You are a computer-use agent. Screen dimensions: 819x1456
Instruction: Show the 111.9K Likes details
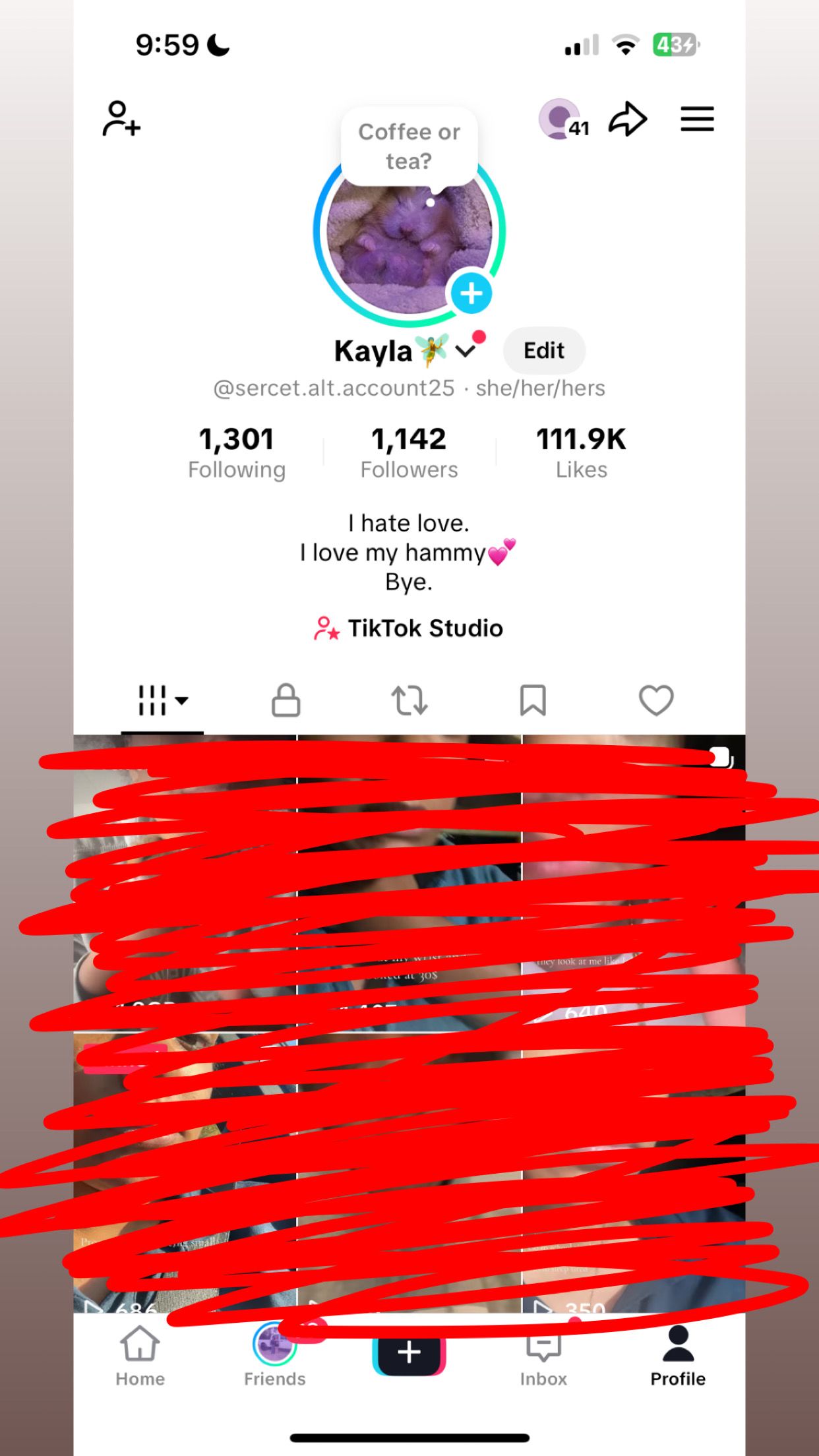tap(581, 452)
